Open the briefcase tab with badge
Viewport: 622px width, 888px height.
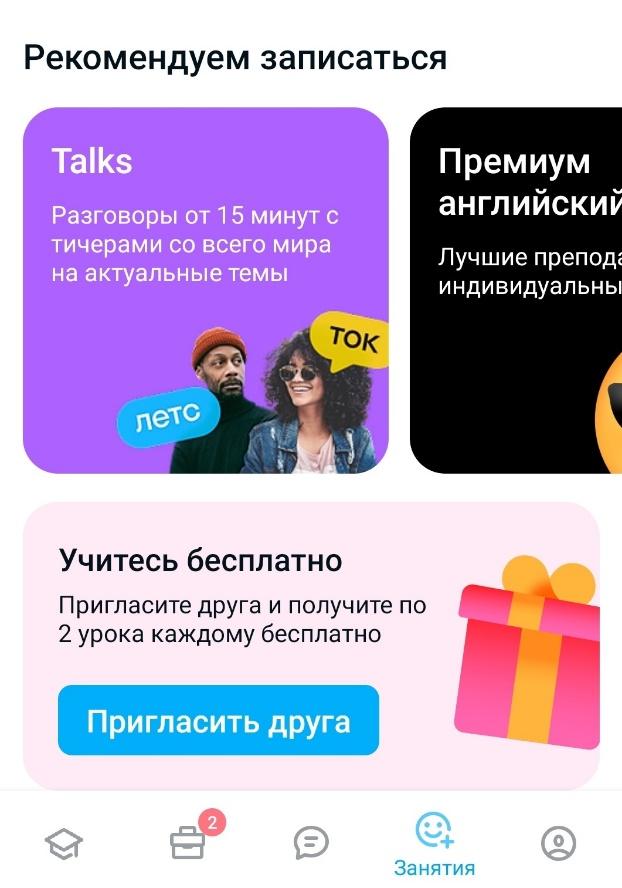click(188, 844)
